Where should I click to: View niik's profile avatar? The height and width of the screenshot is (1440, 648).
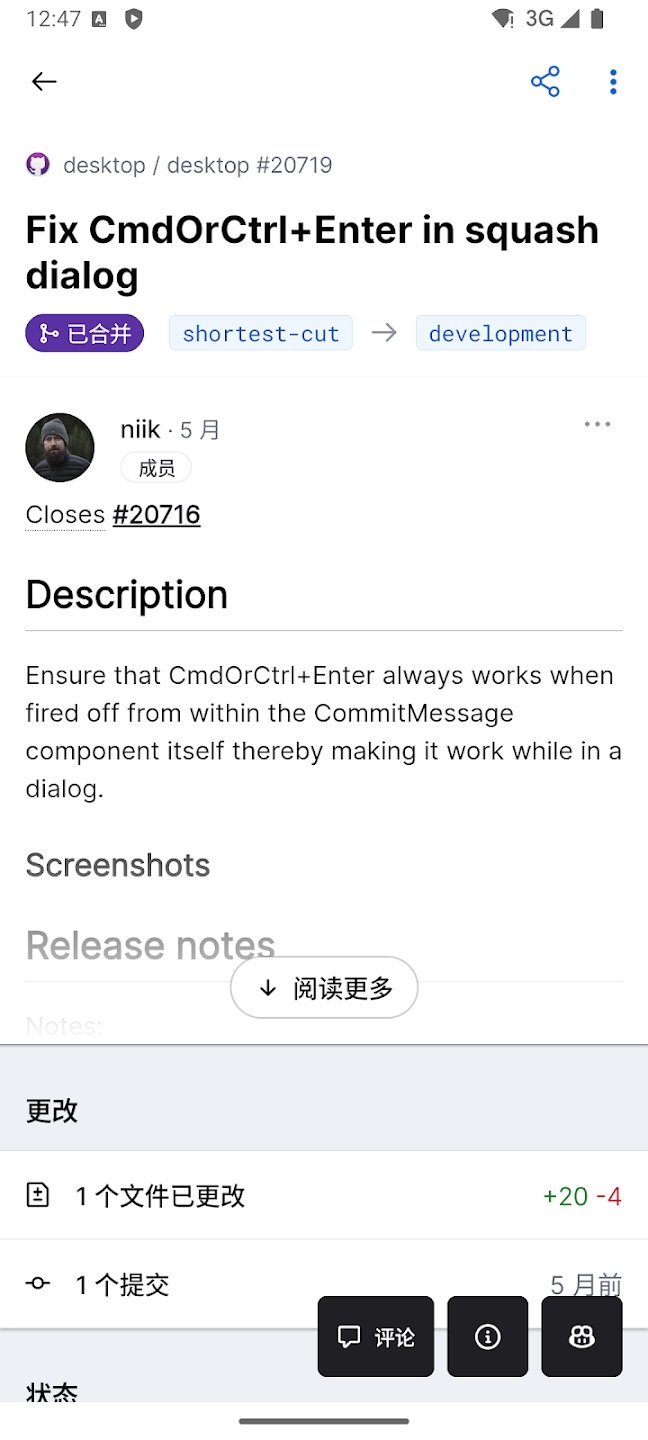coord(60,447)
